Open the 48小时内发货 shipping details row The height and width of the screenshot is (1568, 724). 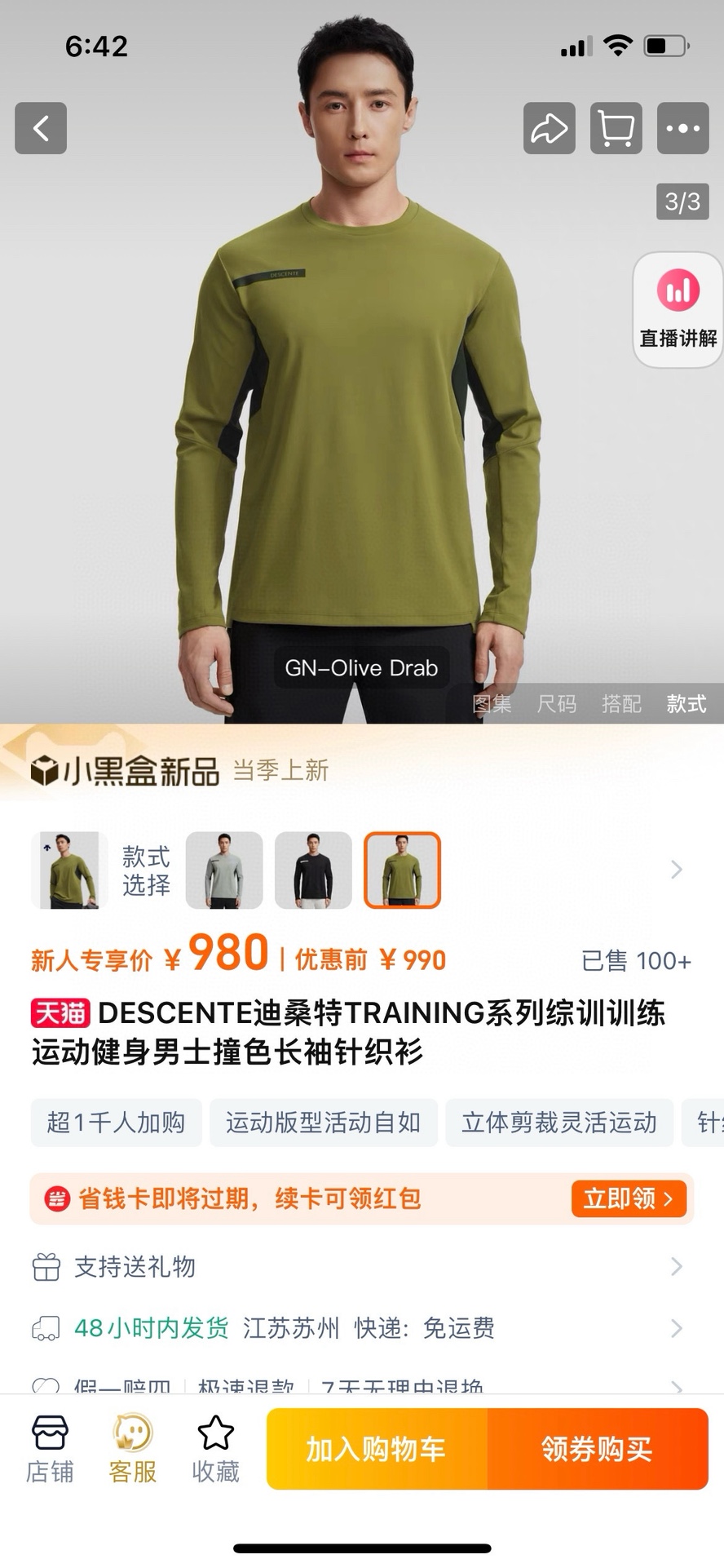click(359, 1328)
